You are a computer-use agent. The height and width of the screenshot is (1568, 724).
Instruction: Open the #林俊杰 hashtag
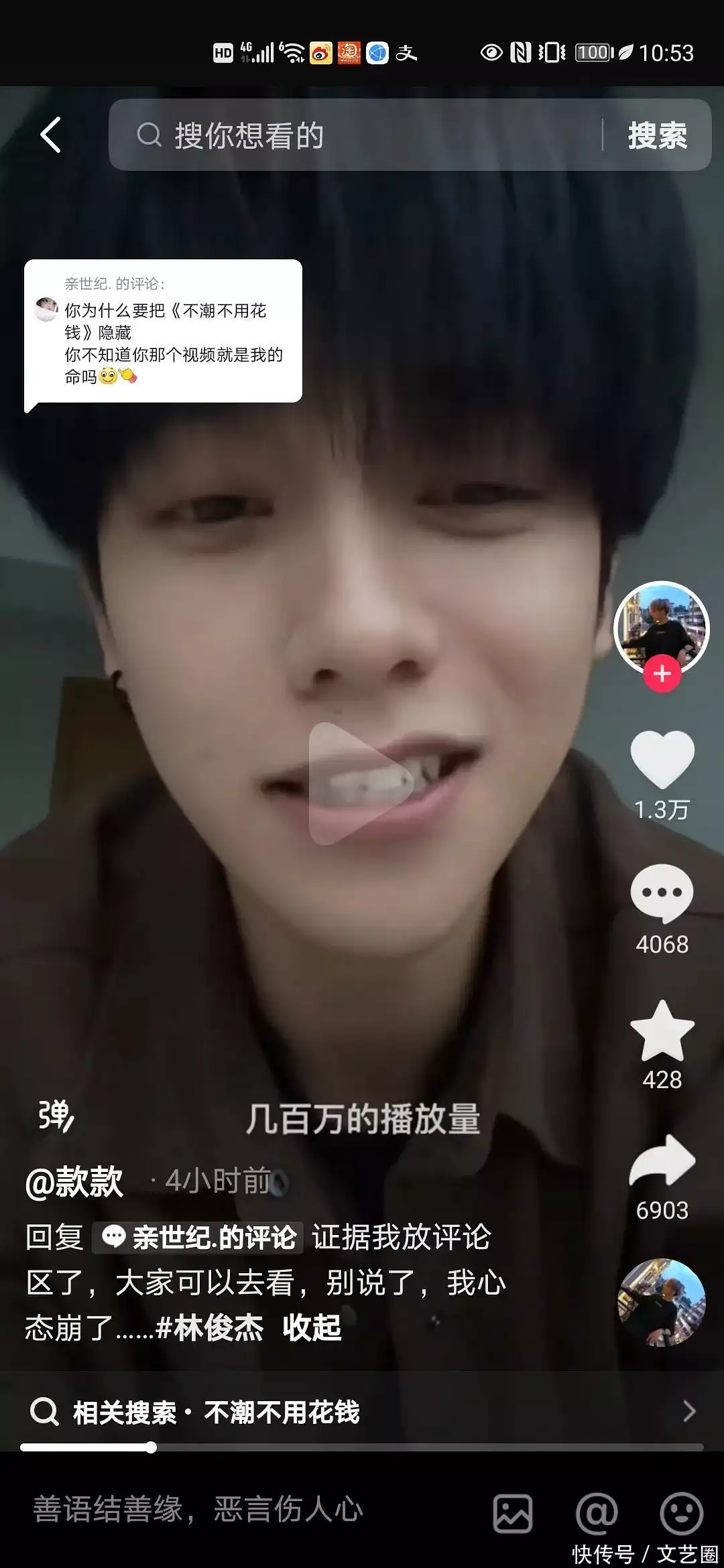(209, 1327)
